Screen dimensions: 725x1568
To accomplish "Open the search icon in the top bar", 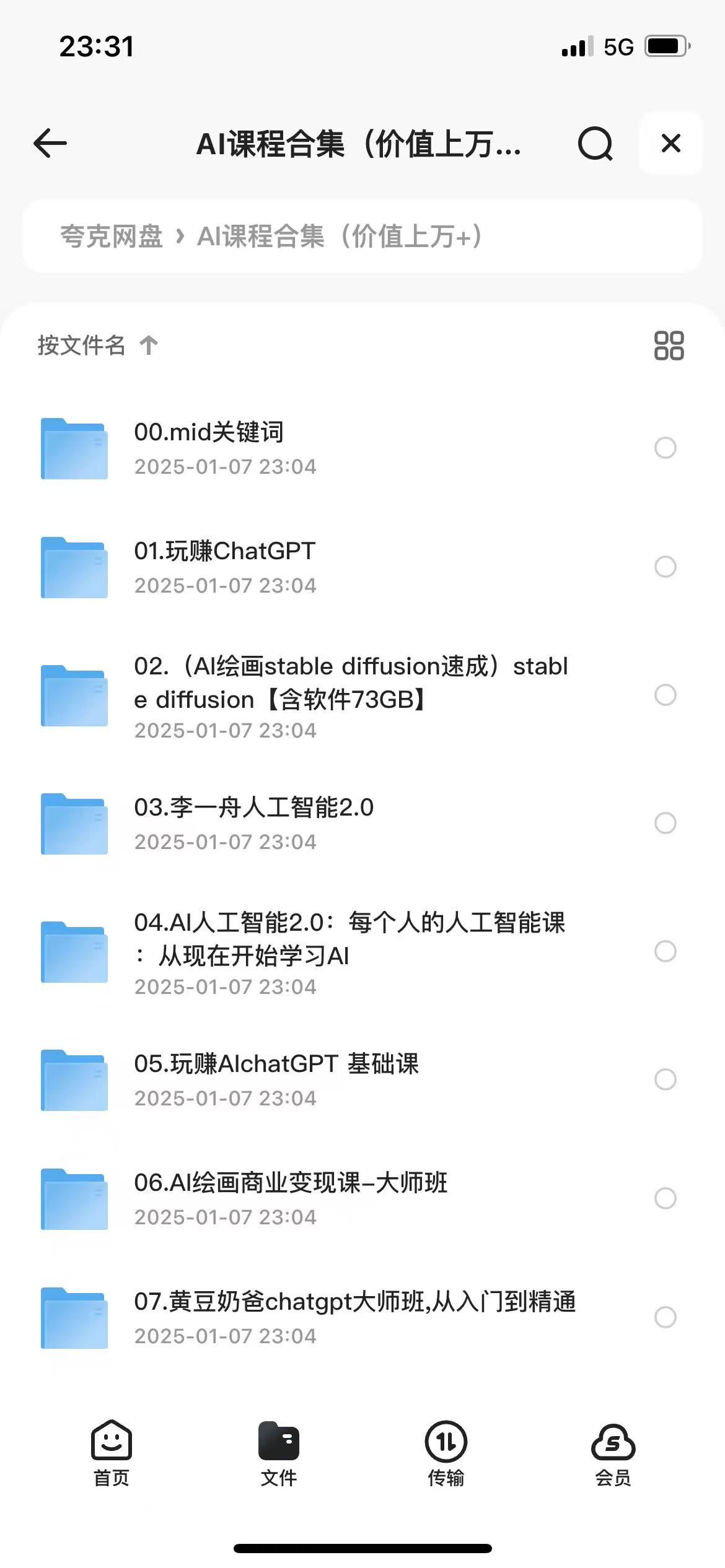I will (x=594, y=144).
